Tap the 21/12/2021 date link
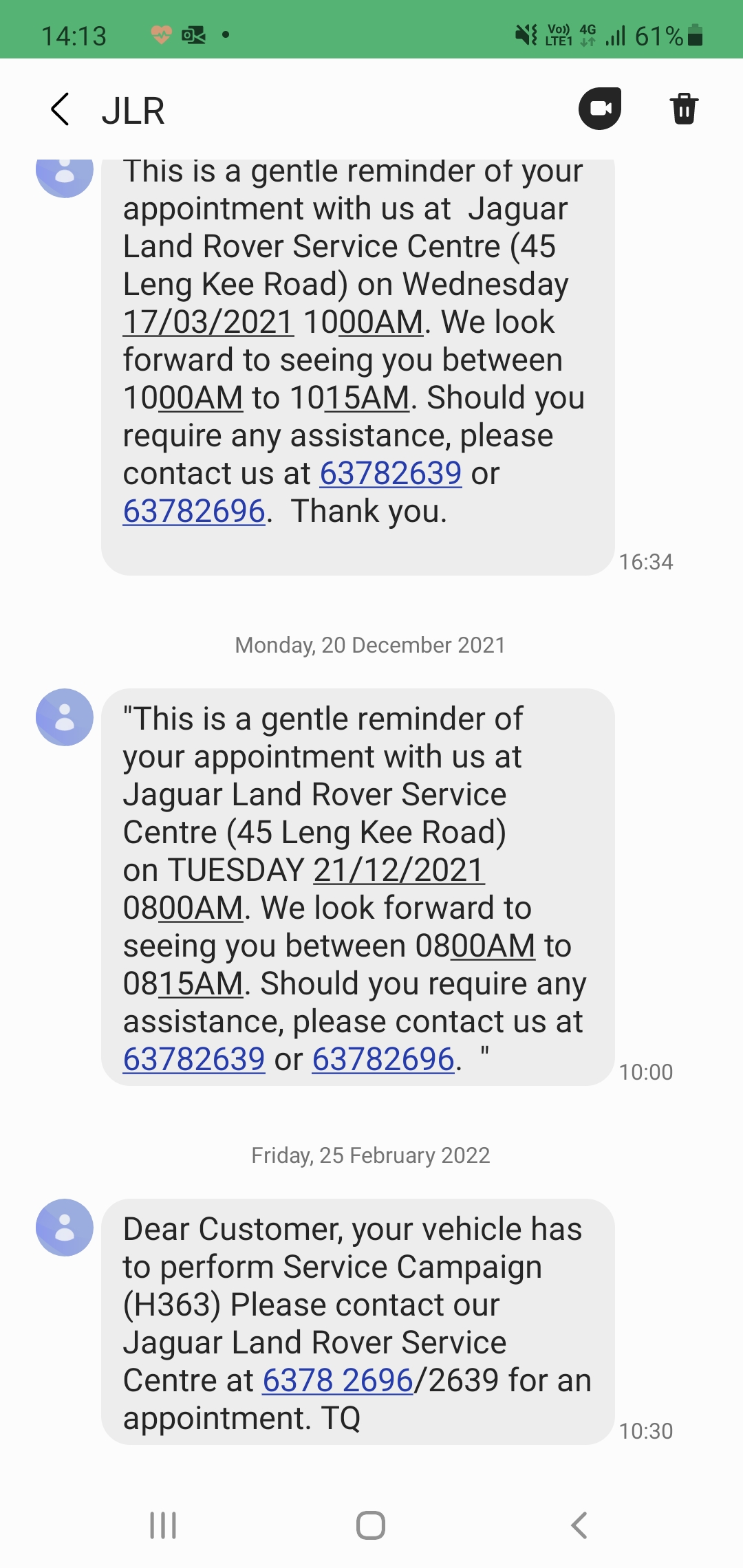 399,871
